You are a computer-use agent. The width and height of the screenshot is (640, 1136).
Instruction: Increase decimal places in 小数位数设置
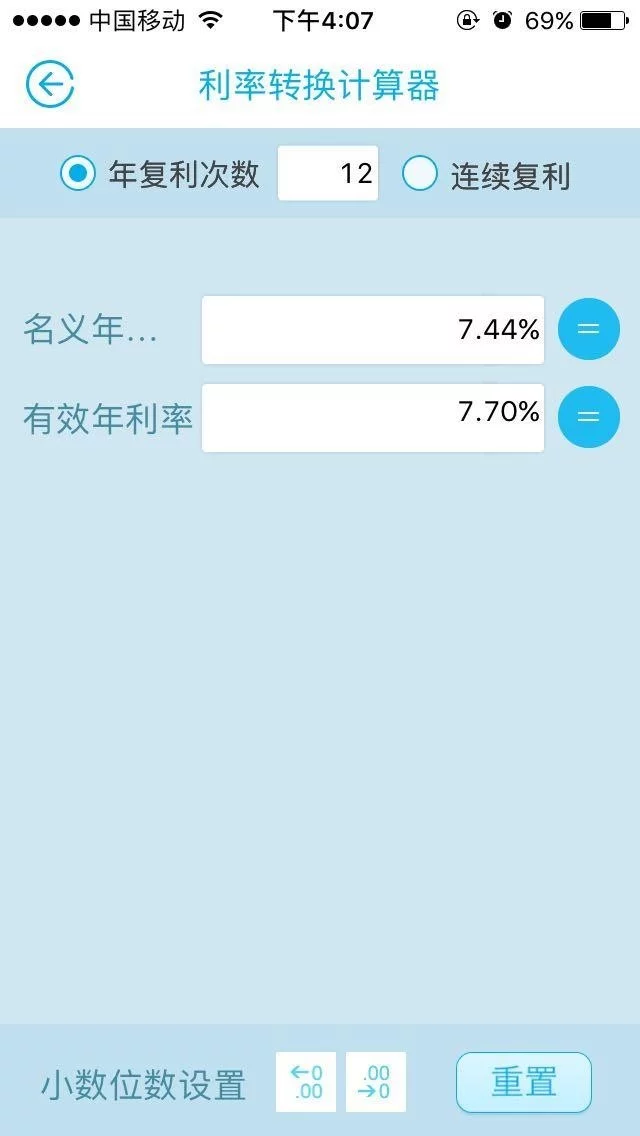(306, 1082)
